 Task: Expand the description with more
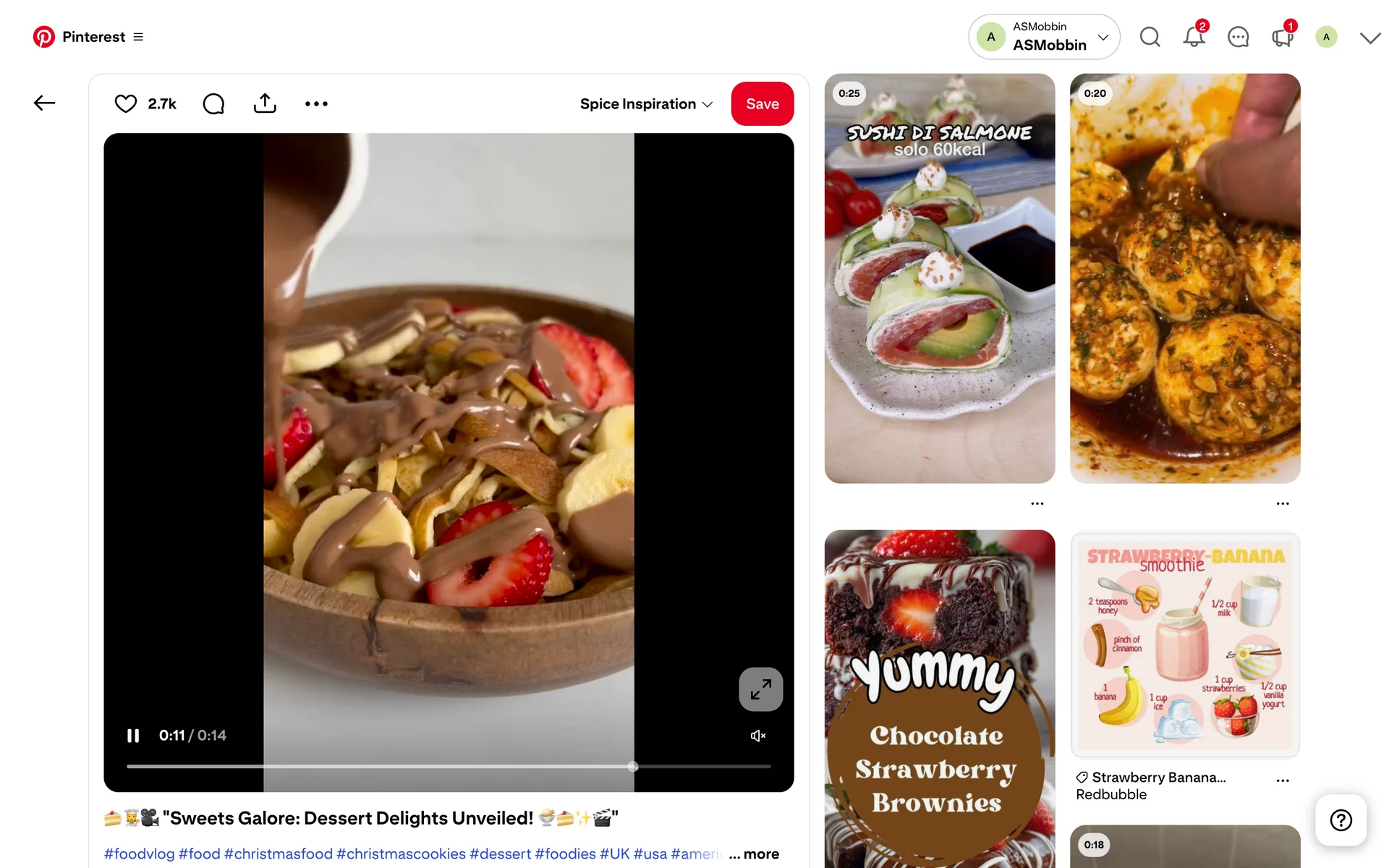point(755,854)
